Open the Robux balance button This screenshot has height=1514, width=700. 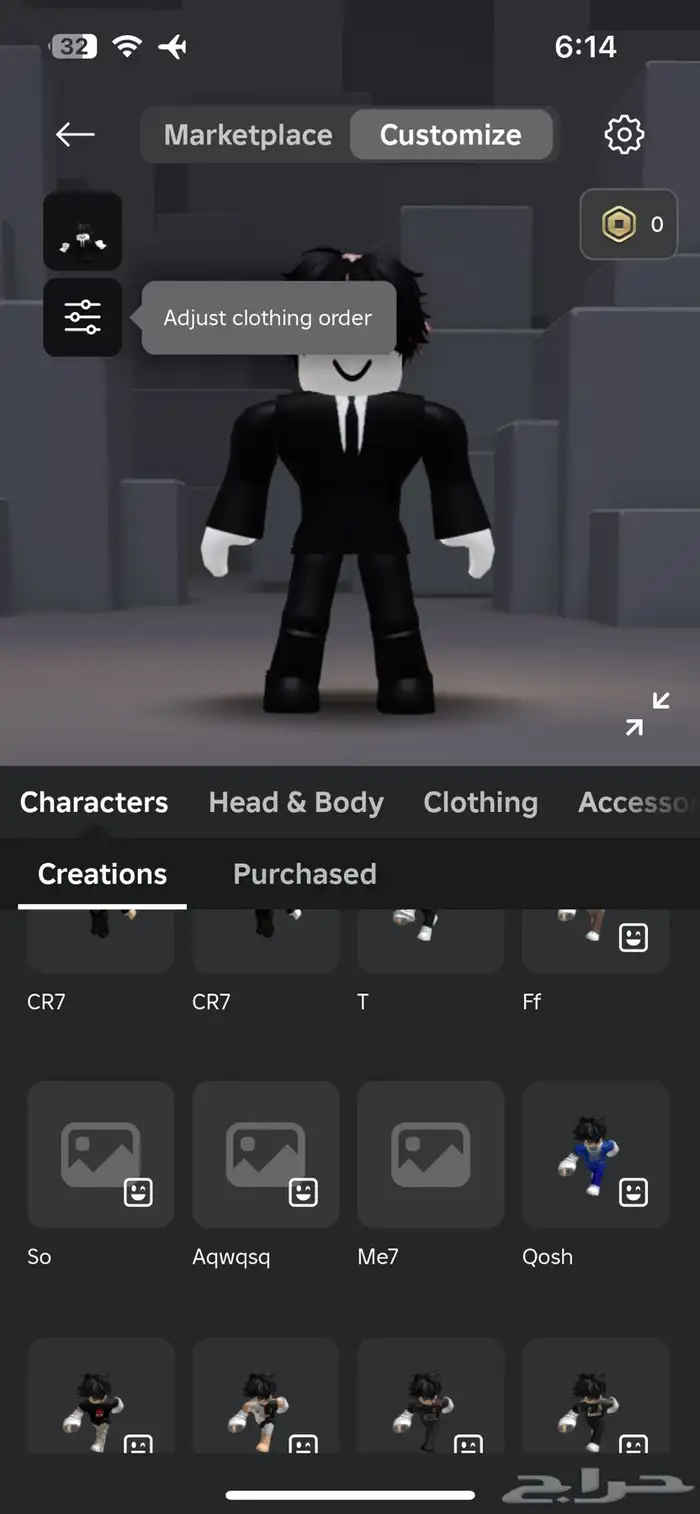pos(629,224)
